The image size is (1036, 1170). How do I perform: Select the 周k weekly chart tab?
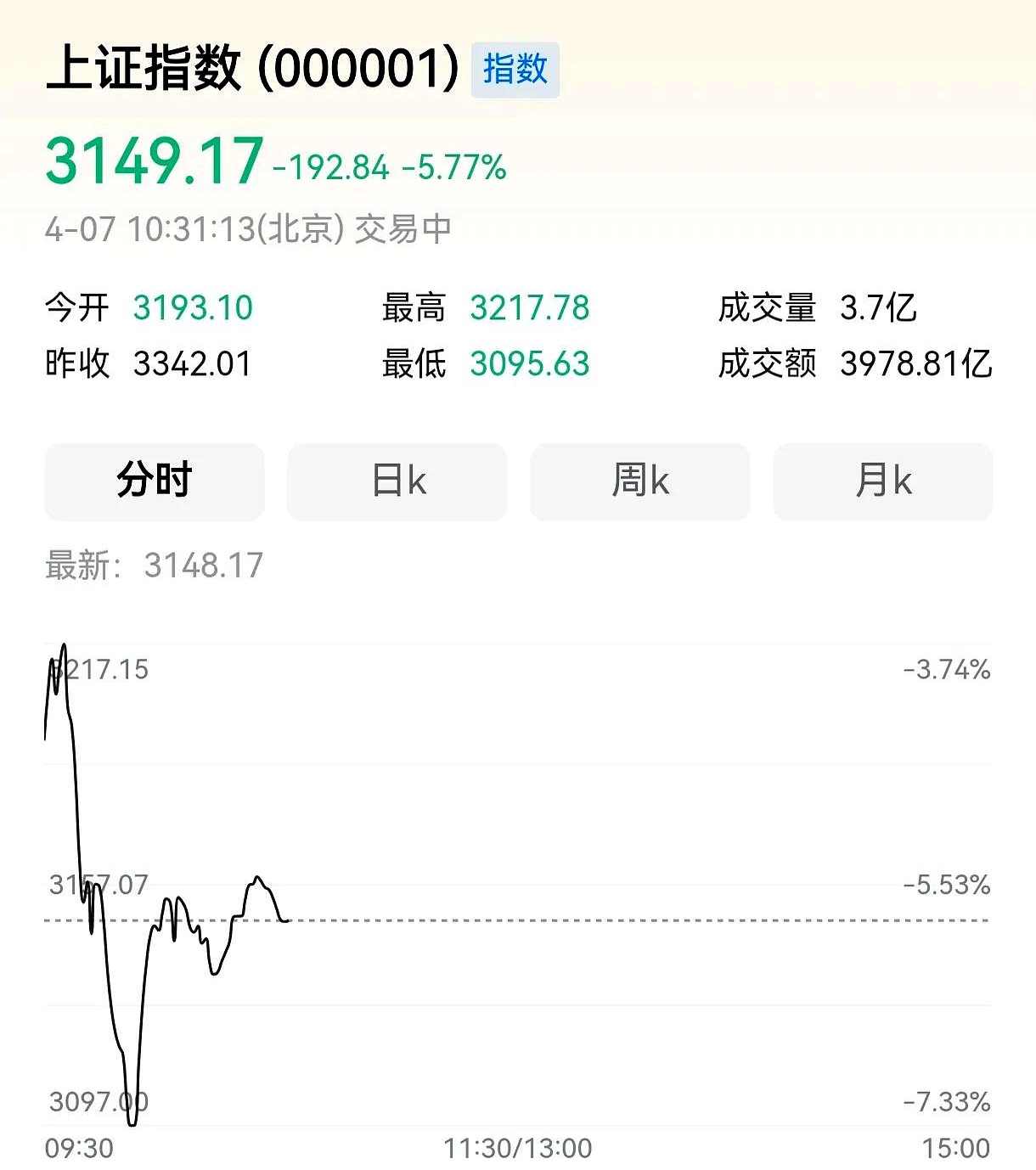[x=639, y=481]
